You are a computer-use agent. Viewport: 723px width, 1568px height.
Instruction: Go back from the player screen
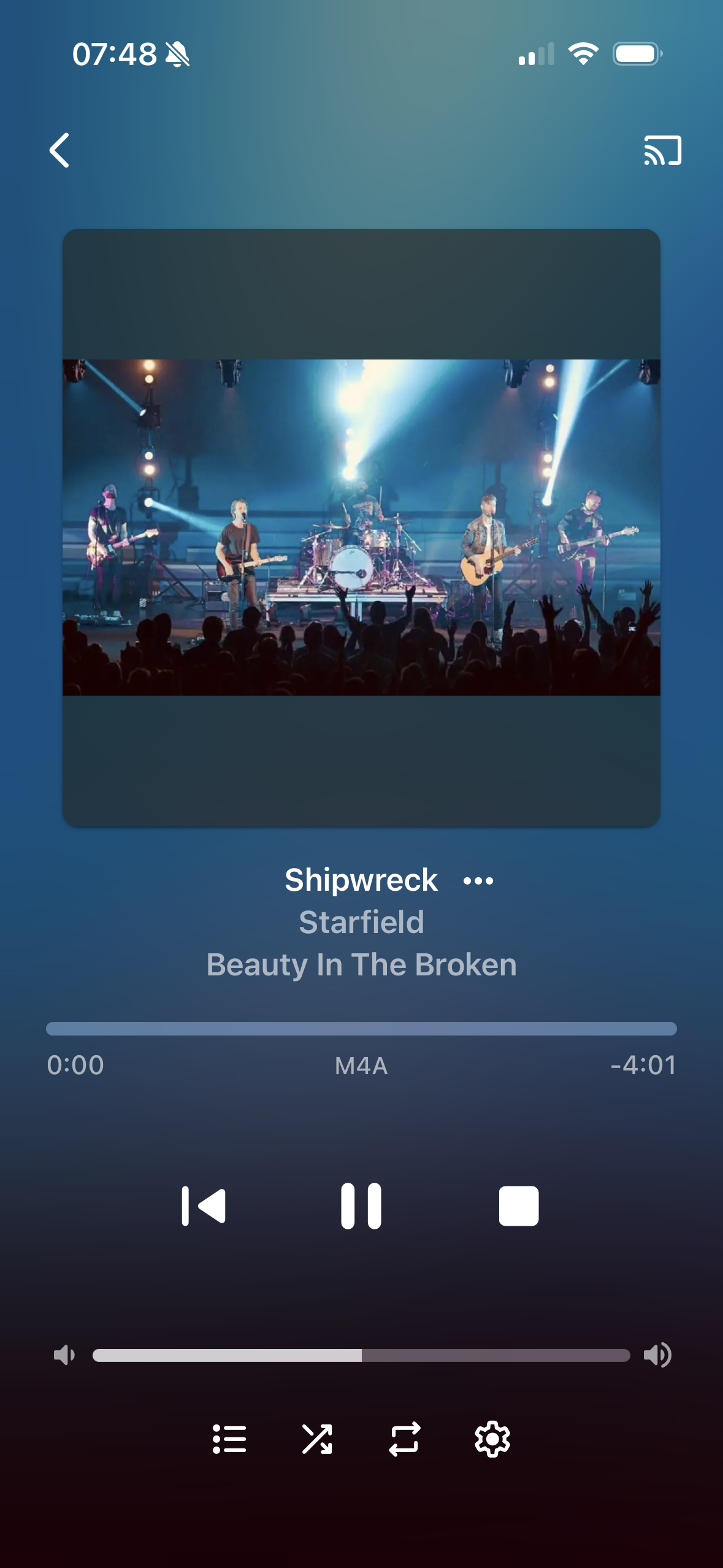pyautogui.click(x=59, y=150)
